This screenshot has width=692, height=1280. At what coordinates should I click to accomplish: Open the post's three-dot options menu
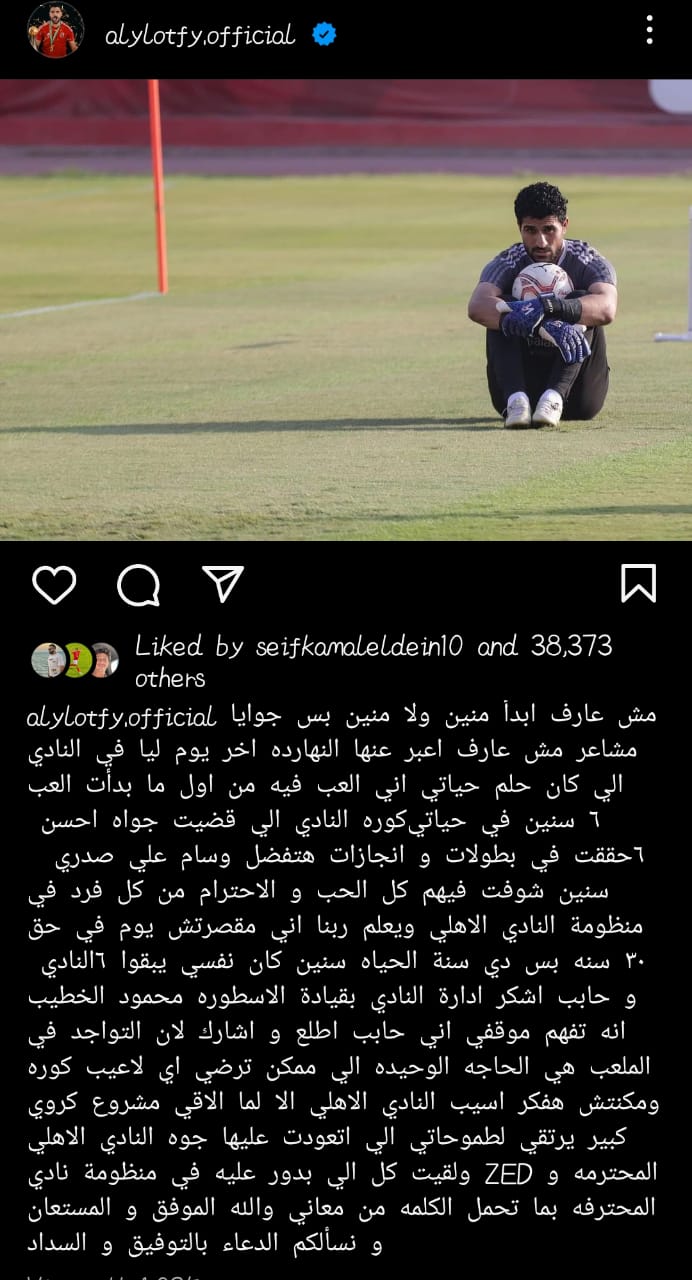(649, 31)
